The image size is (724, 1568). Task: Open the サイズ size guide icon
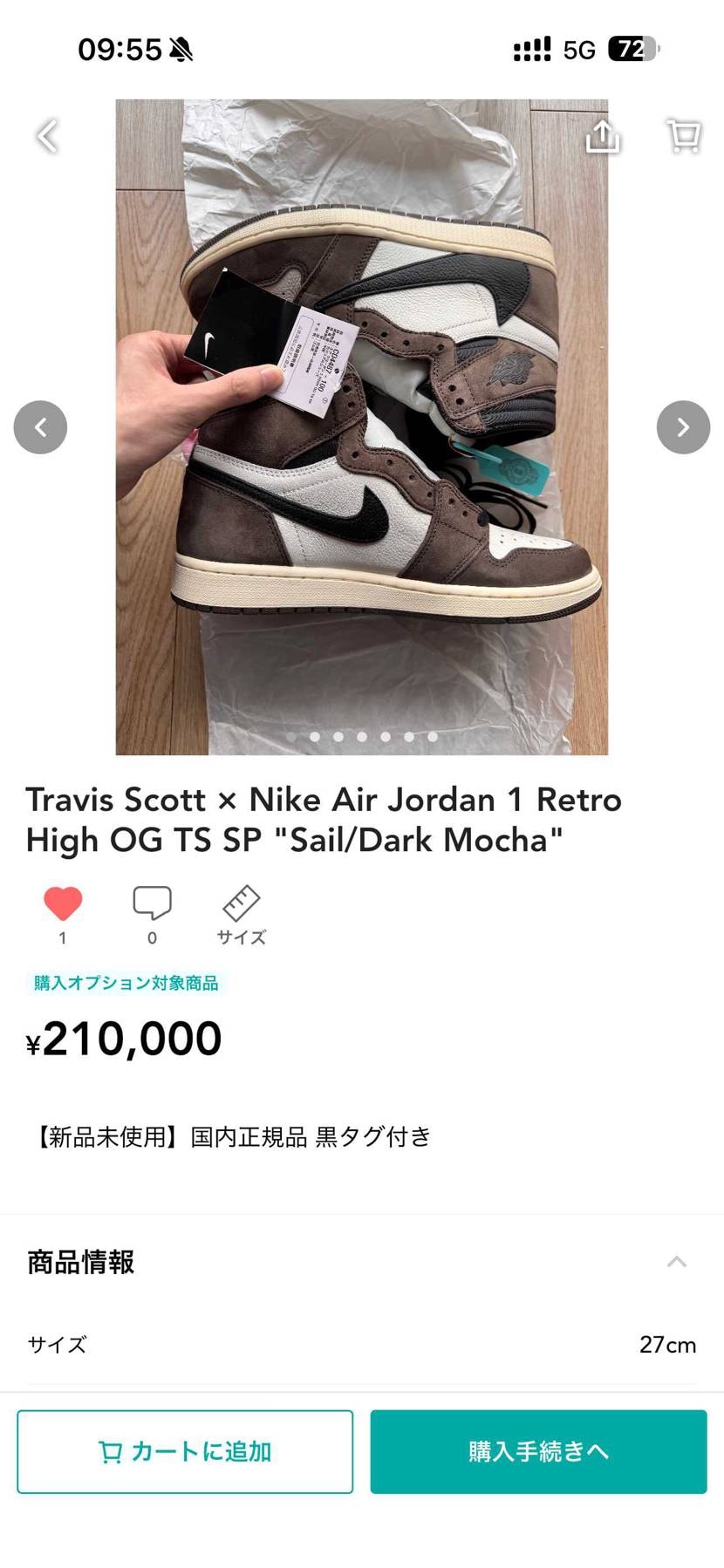click(x=241, y=904)
